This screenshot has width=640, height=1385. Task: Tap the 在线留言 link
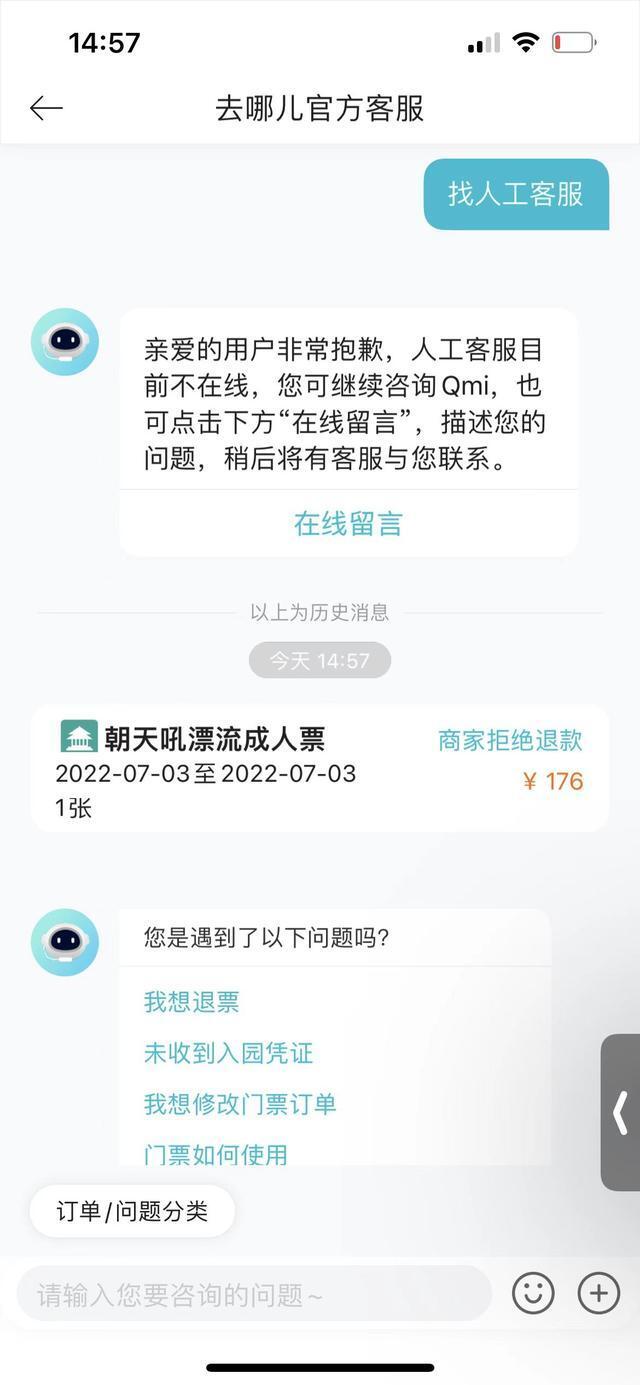coord(348,523)
